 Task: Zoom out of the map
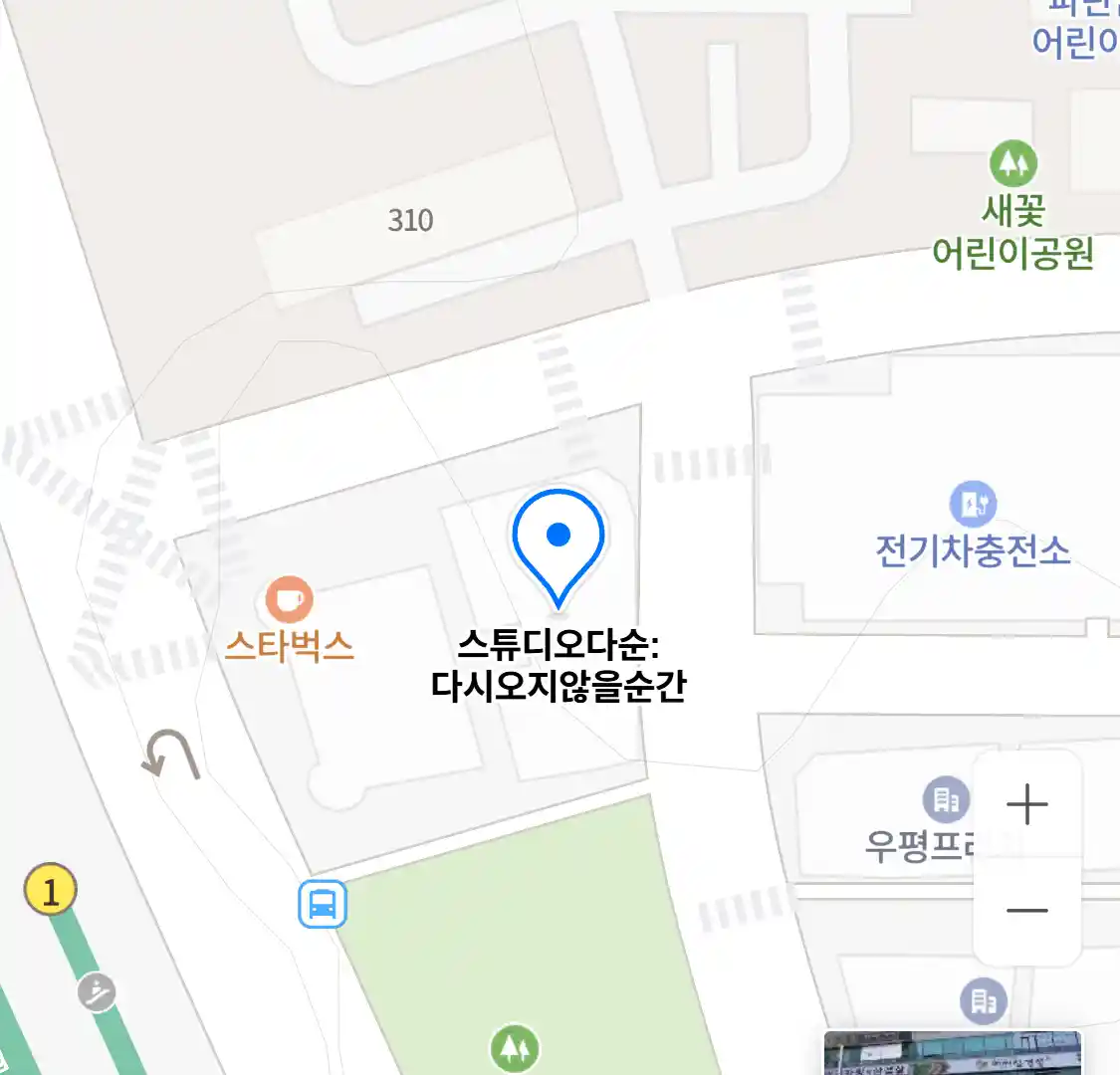(x=1026, y=910)
